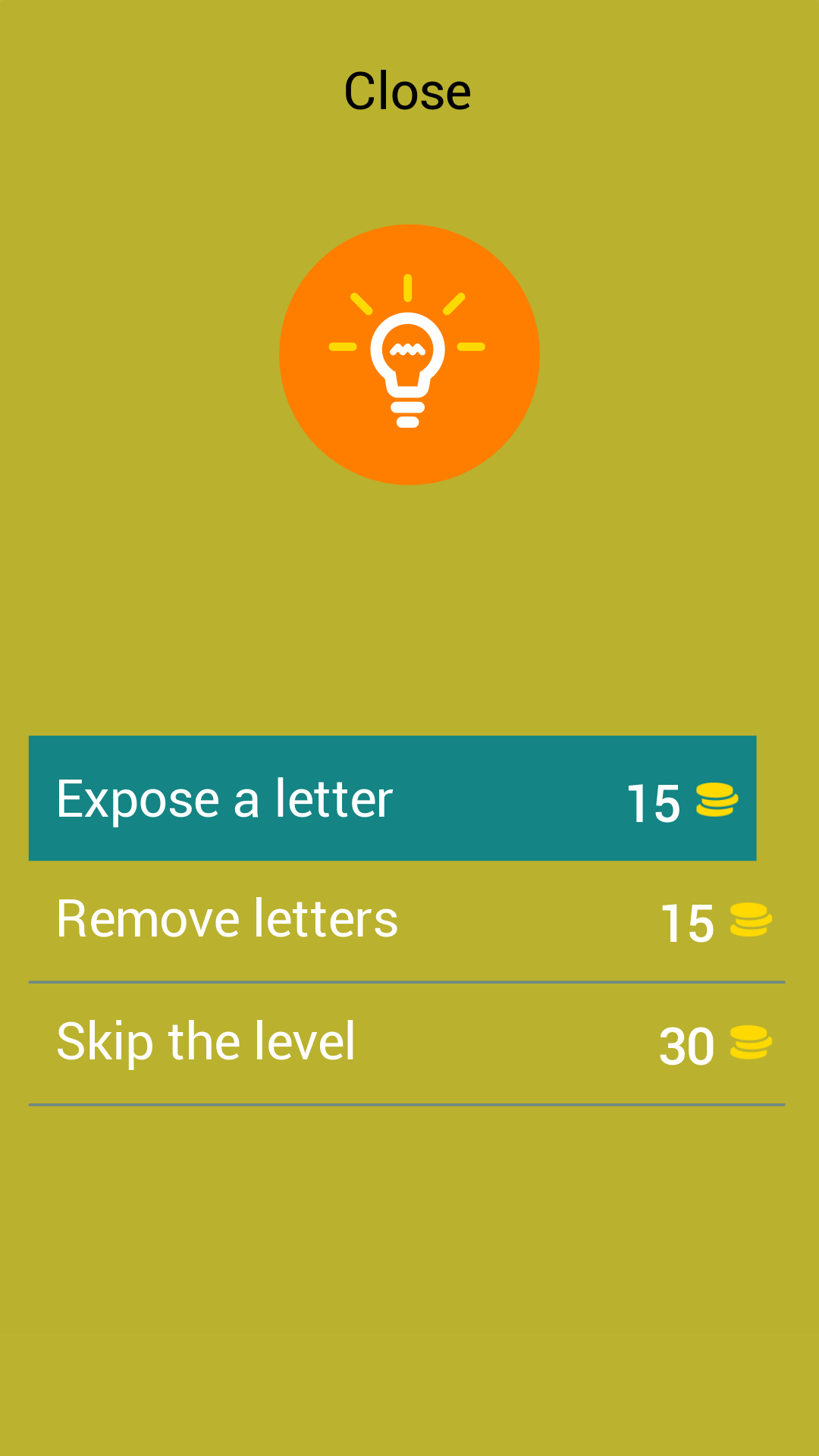The width and height of the screenshot is (819, 1456).
Task: Tap the Close title text
Action: (407, 89)
